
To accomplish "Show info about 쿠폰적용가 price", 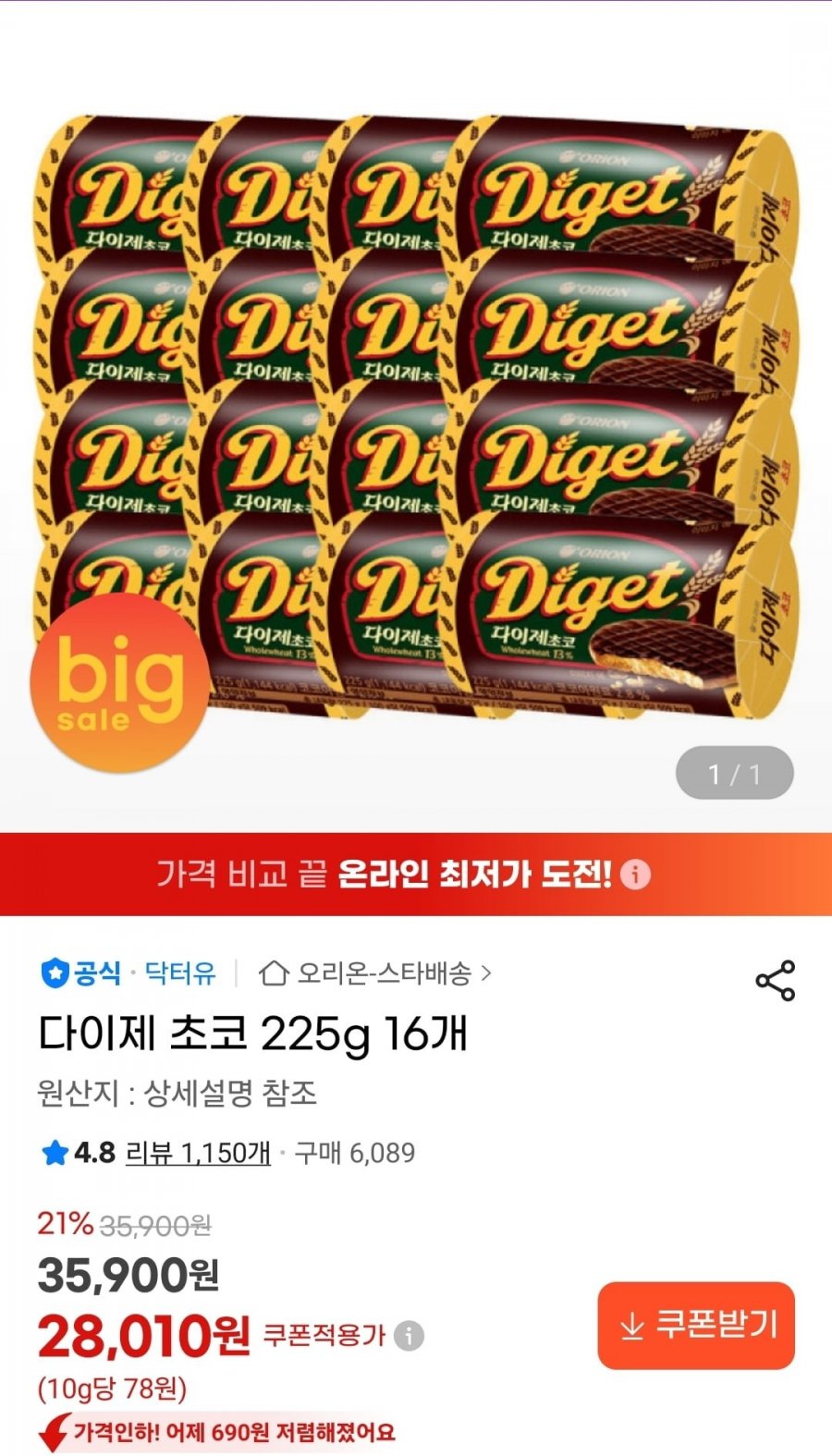I will (409, 1335).
